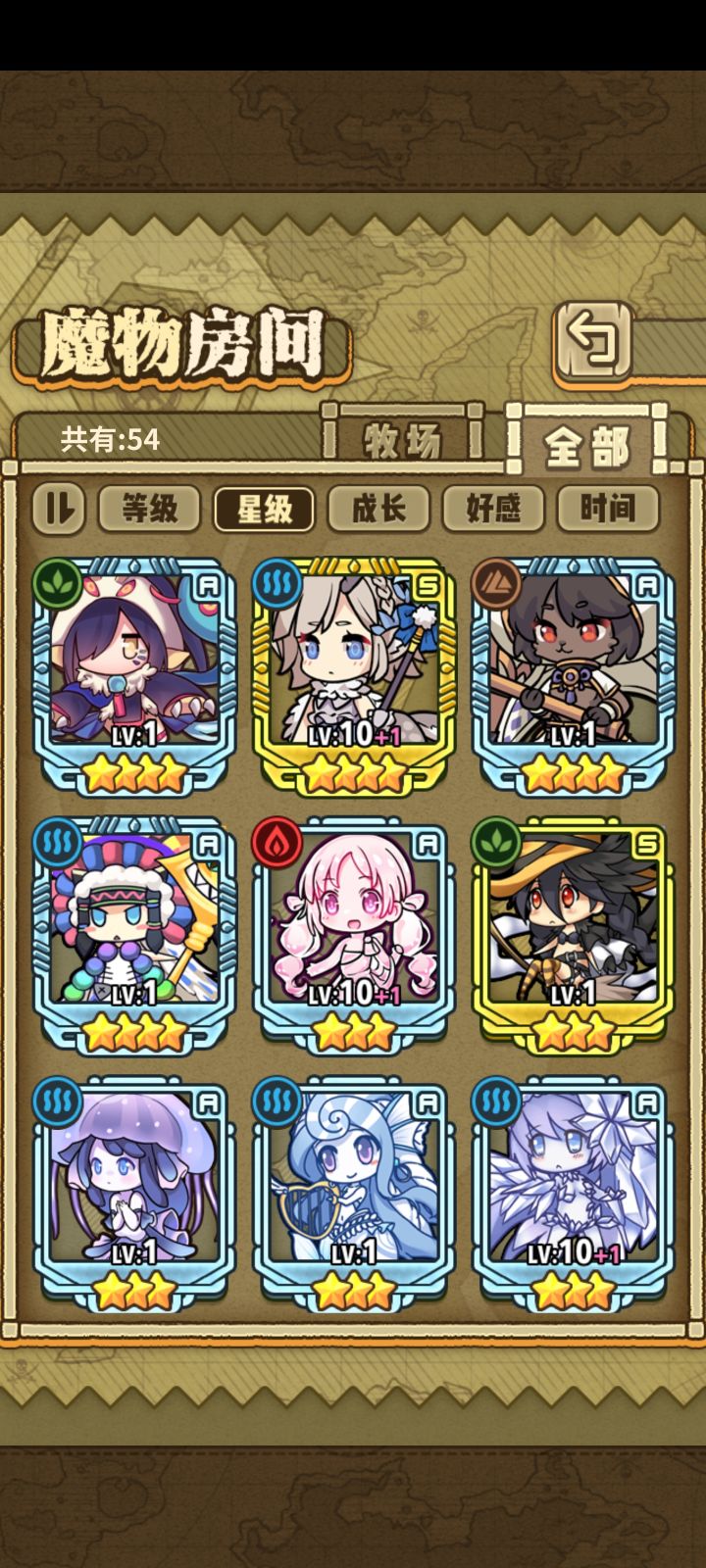The height and width of the screenshot is (1568, 706).
Task: Tap the water icon on the headdress monster card
Action: coord(59,840)
